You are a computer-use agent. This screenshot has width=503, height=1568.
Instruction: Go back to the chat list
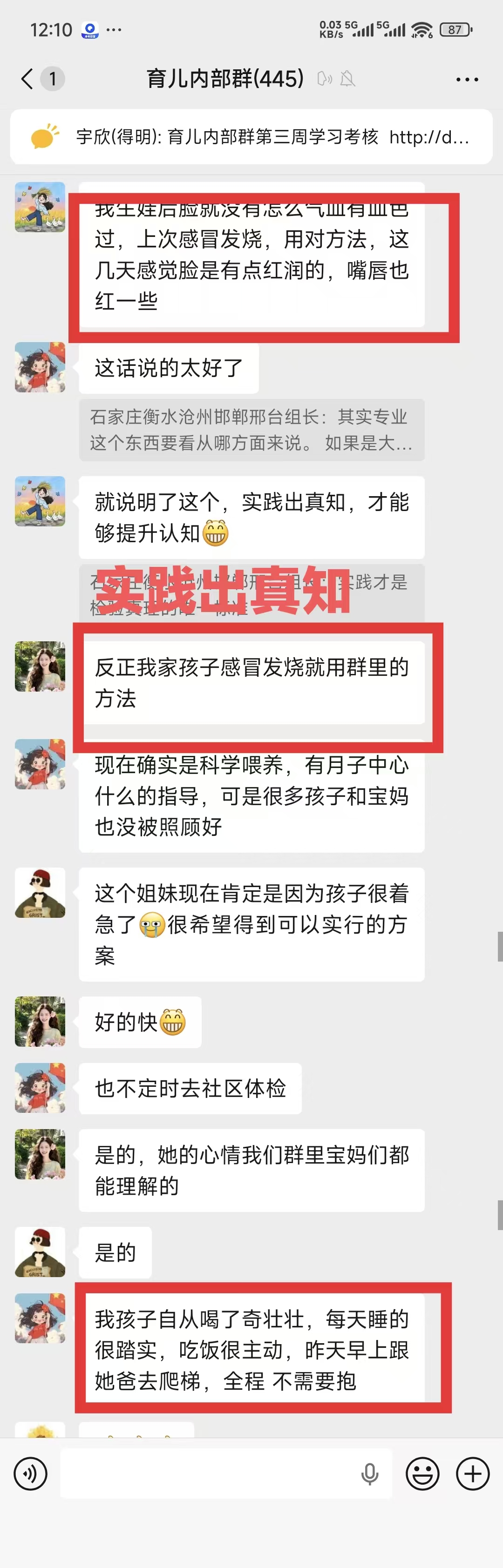click(27, 79)
